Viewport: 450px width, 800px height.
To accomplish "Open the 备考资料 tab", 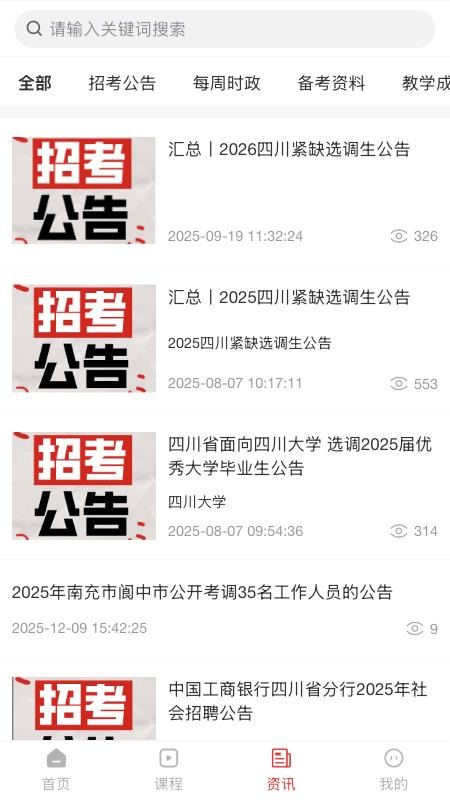I will [331, 83].
